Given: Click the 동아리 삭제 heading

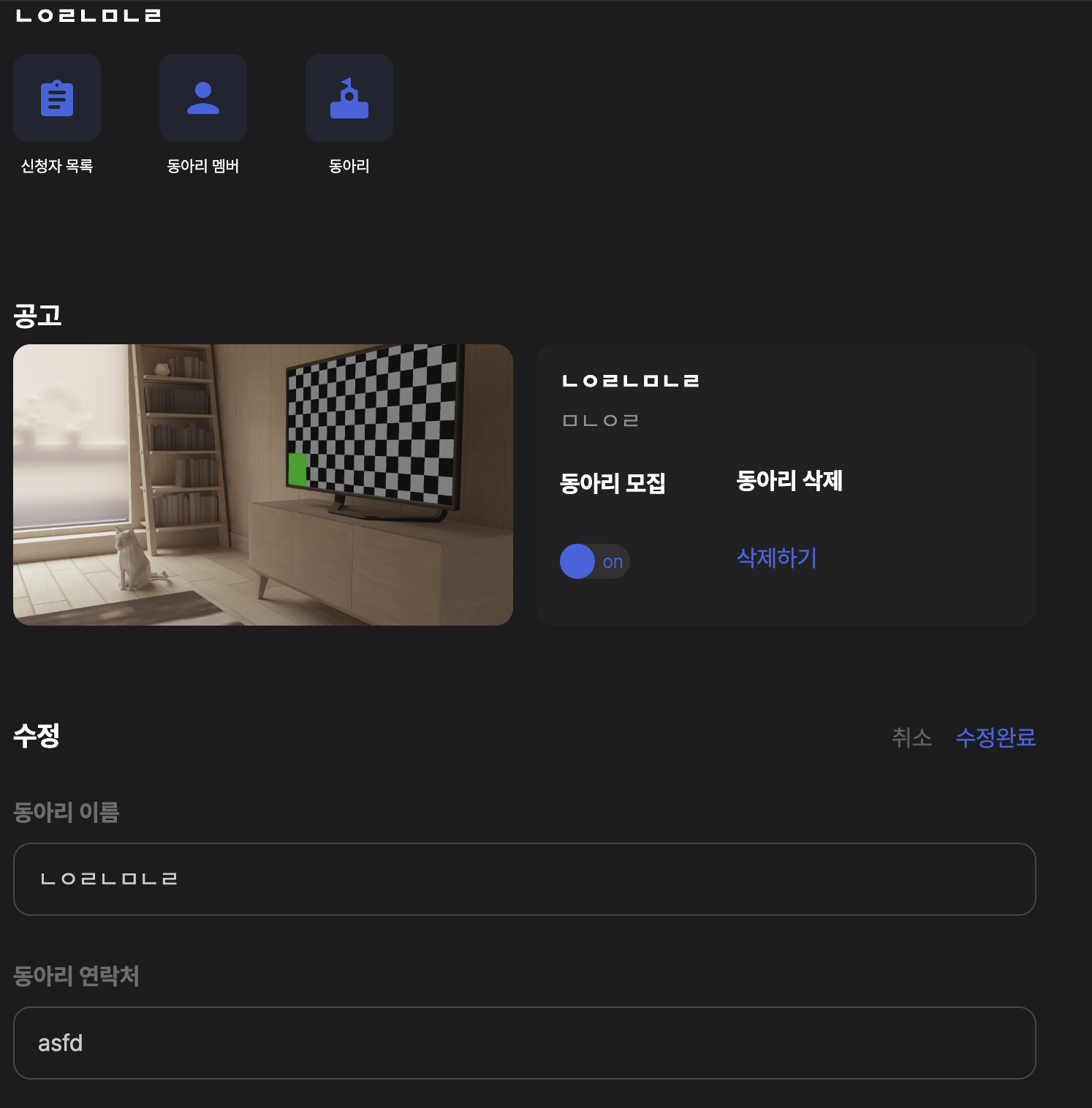Looking at the screenshot, I should (789, 482).
